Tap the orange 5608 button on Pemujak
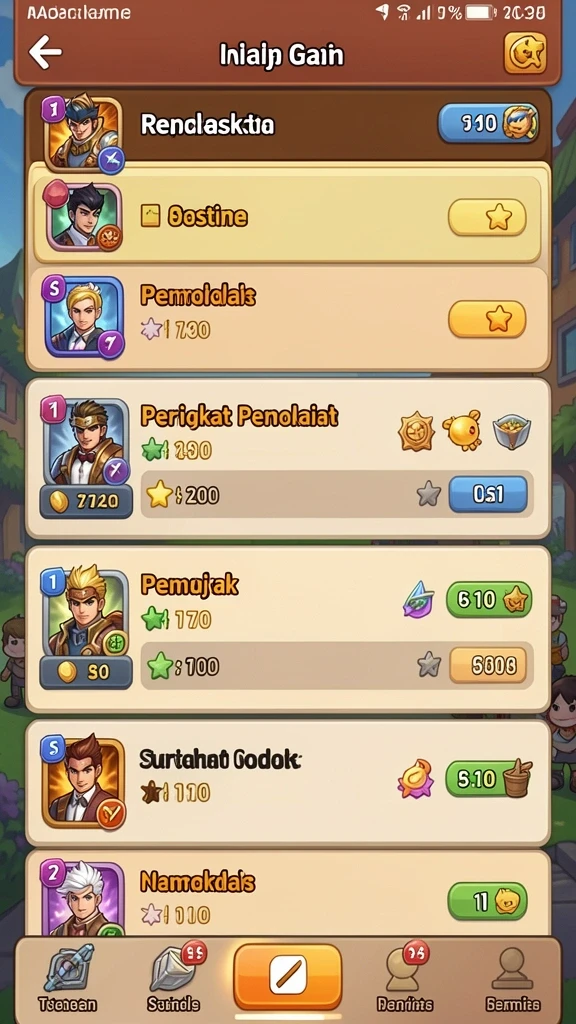This screenshot has width=576, height=1024. click(488, 665)
